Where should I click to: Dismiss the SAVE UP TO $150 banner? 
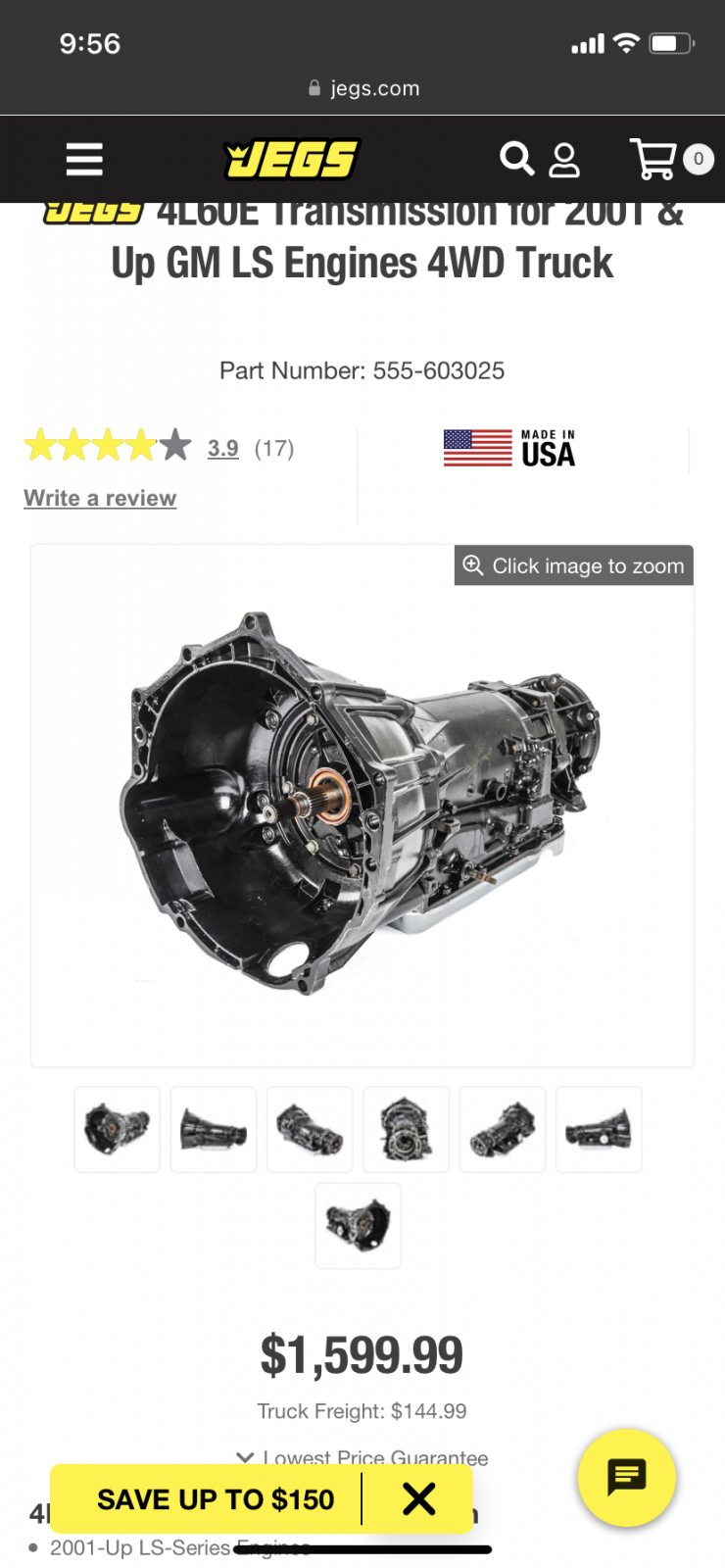pos(418,1498)
